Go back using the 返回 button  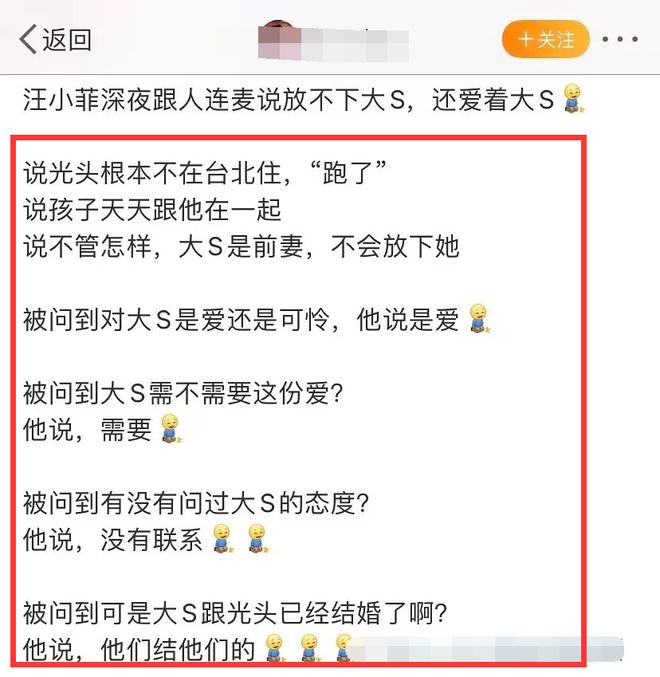coord(55,40)
